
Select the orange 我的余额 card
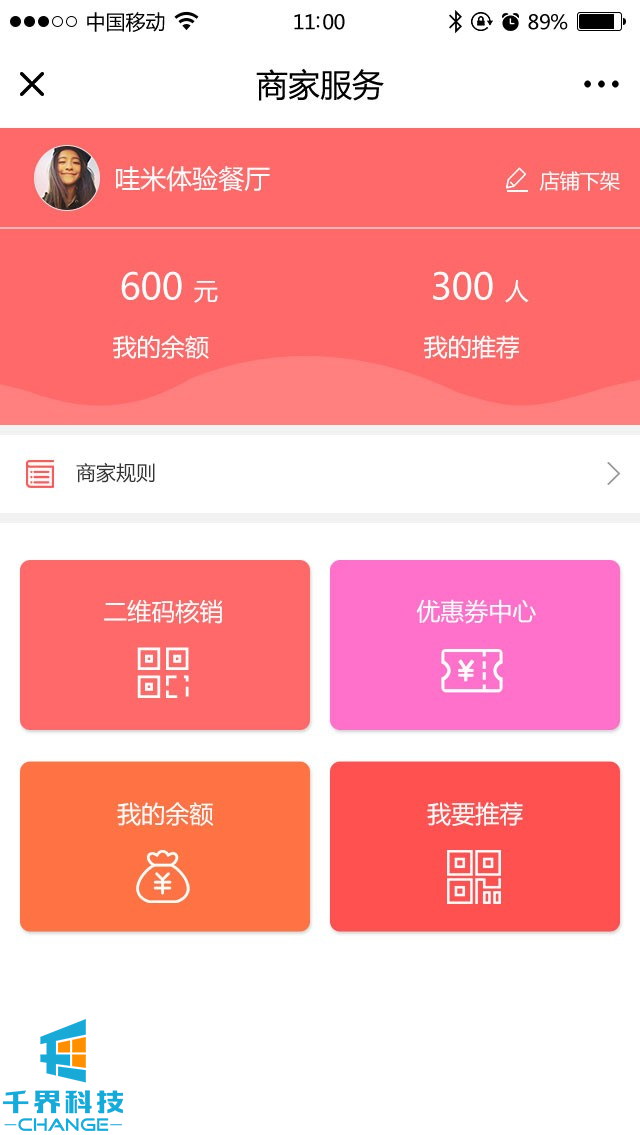[x=165, y=847]
